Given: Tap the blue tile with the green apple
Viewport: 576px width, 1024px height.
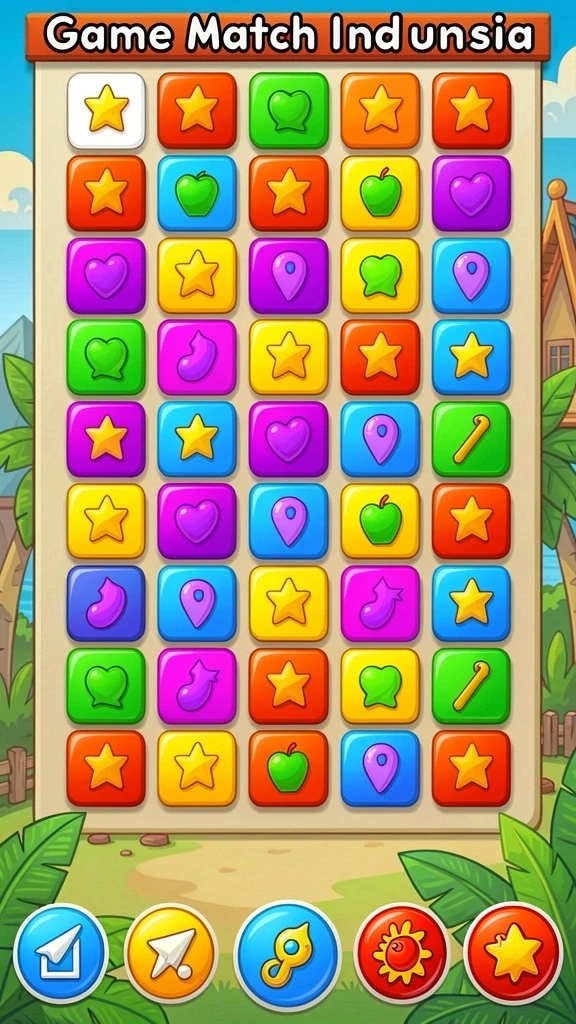Looking at the screenshot, I should [x=197, y=193].
